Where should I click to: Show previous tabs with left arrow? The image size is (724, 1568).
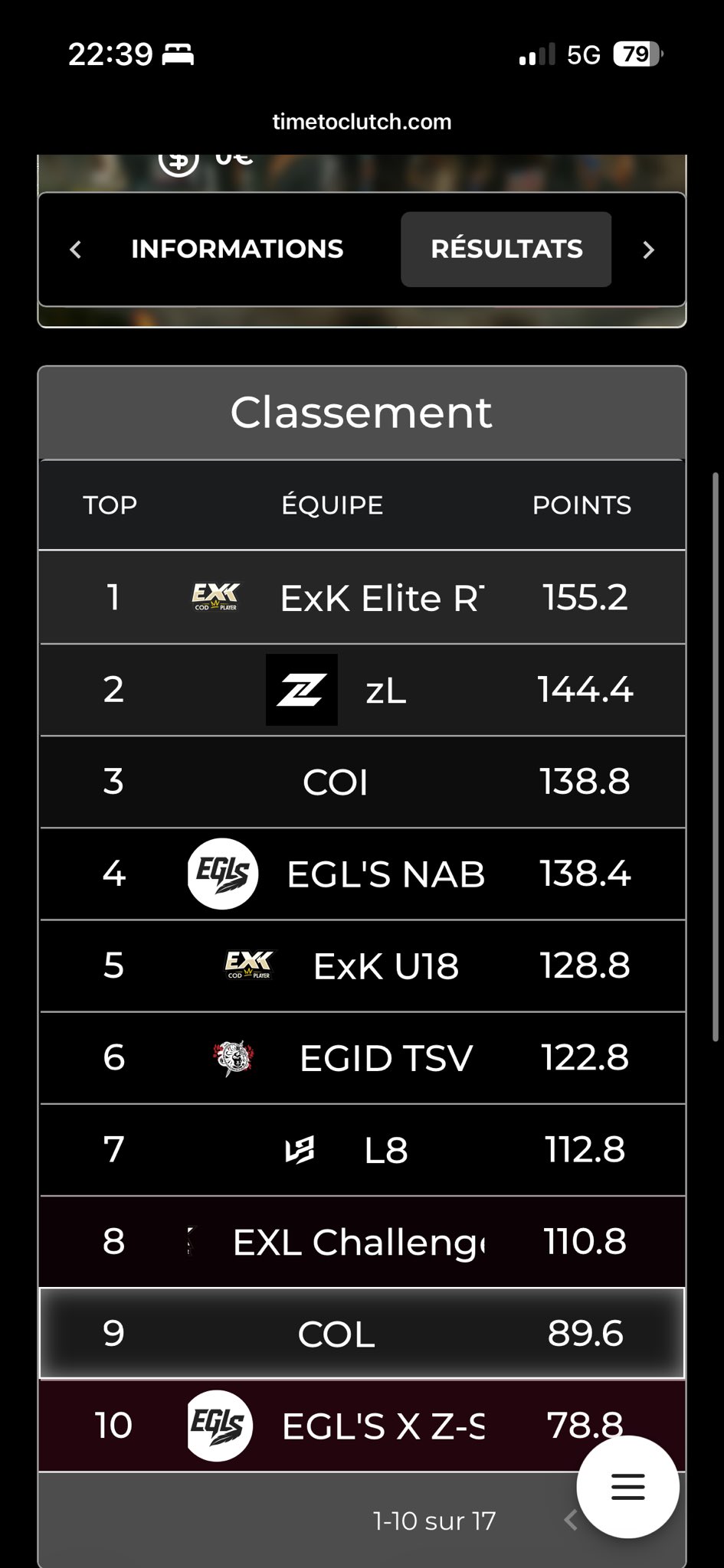(x=75, y=250)
